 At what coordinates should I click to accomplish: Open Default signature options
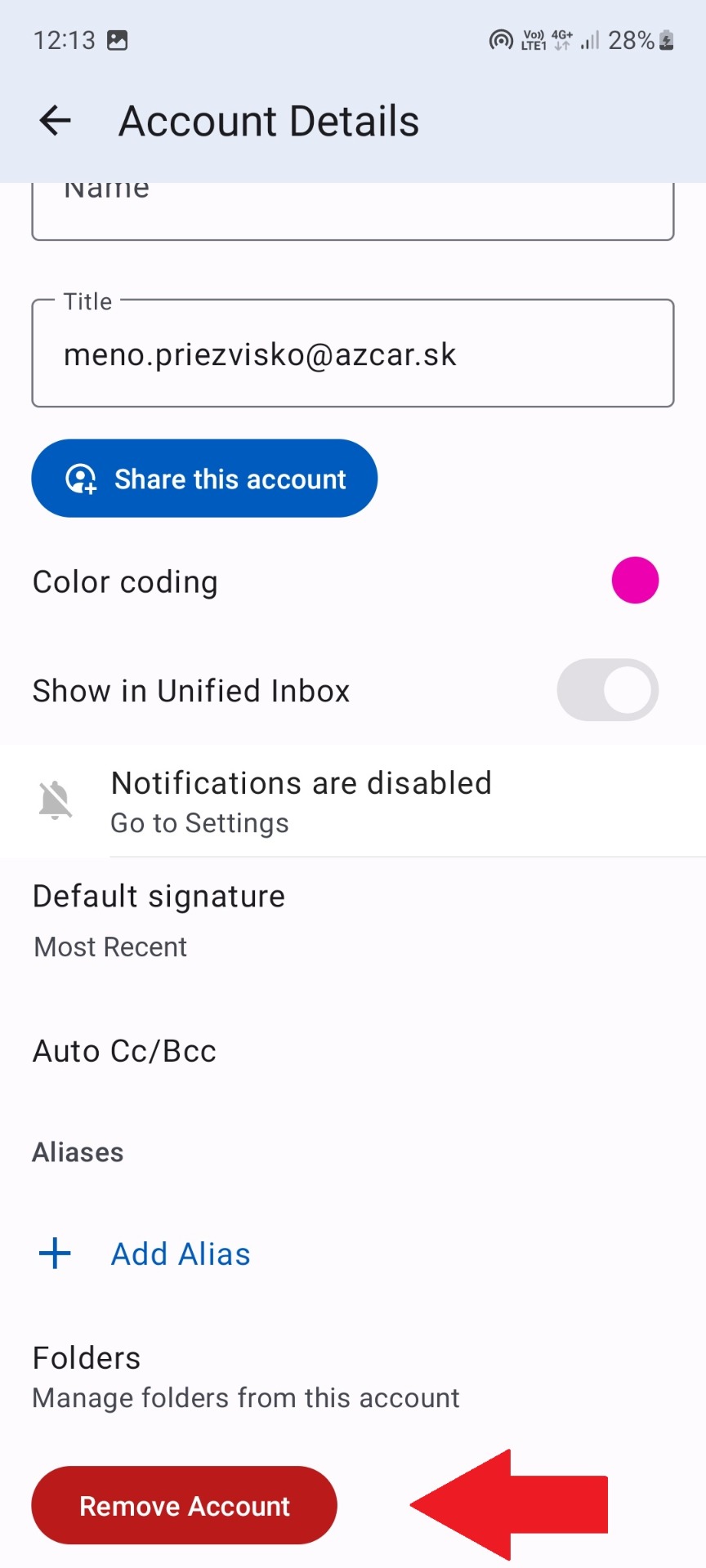[x=353, y=920]
